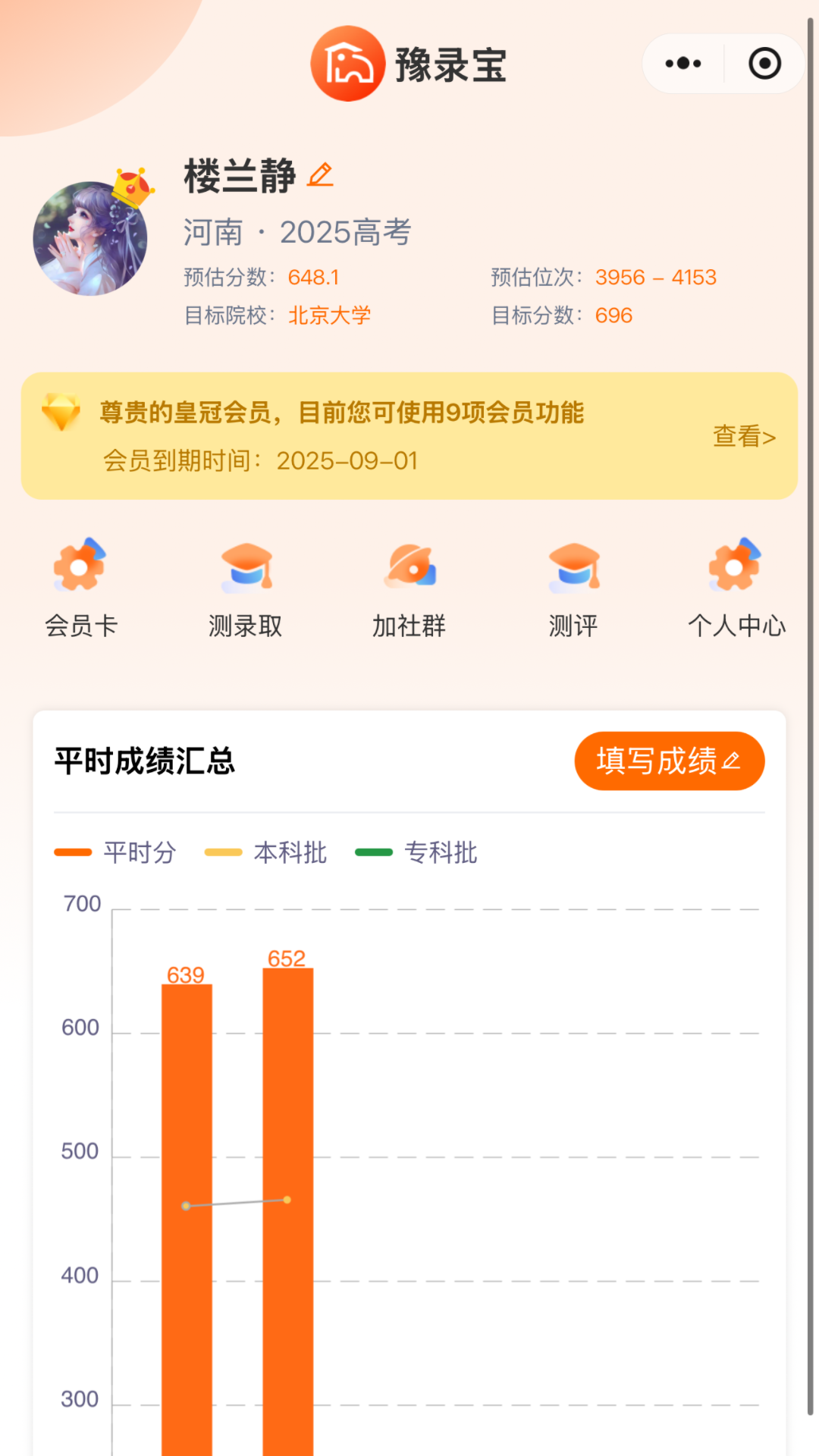Open 北京大学 target school link

pyautogui.click(x=328, y=315)
